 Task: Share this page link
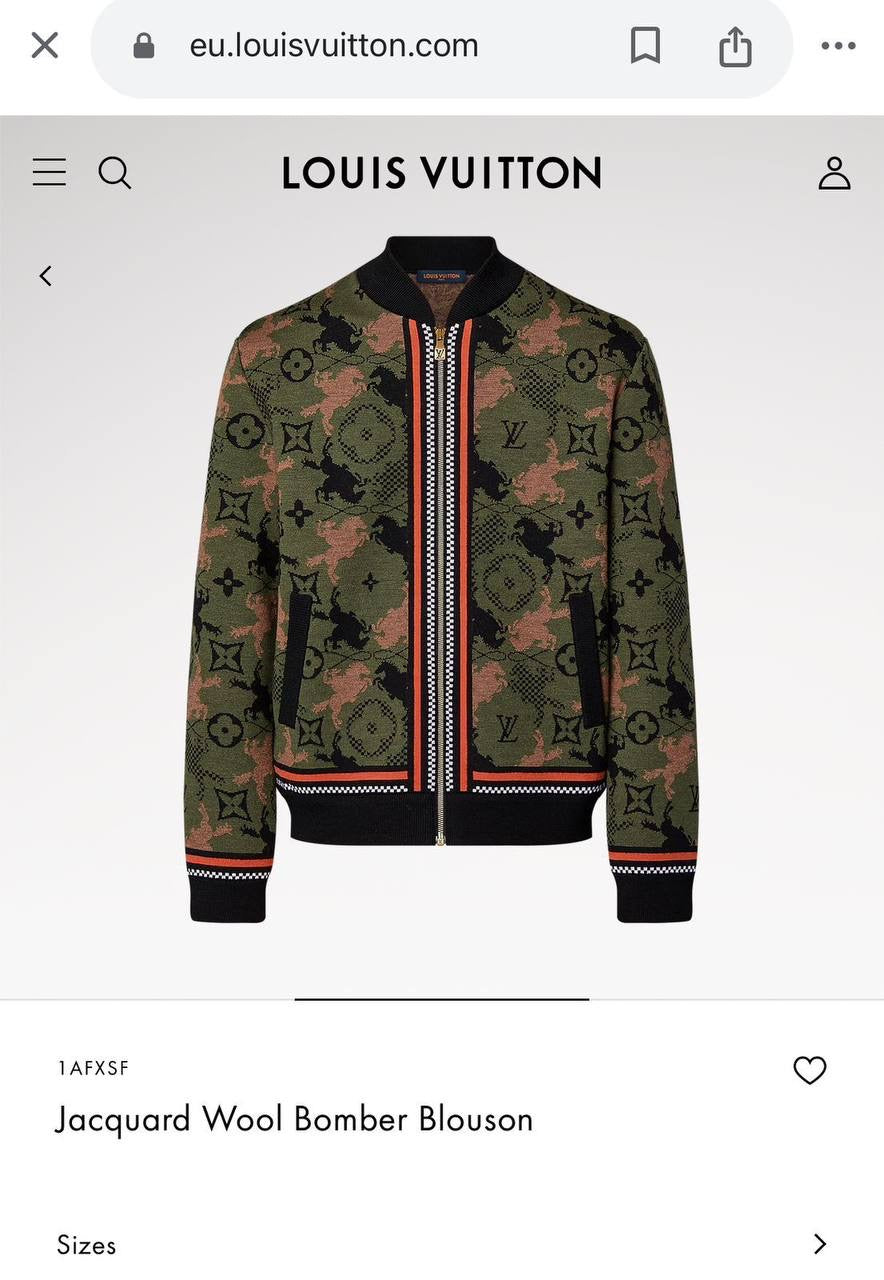click(x=735, y=46)
